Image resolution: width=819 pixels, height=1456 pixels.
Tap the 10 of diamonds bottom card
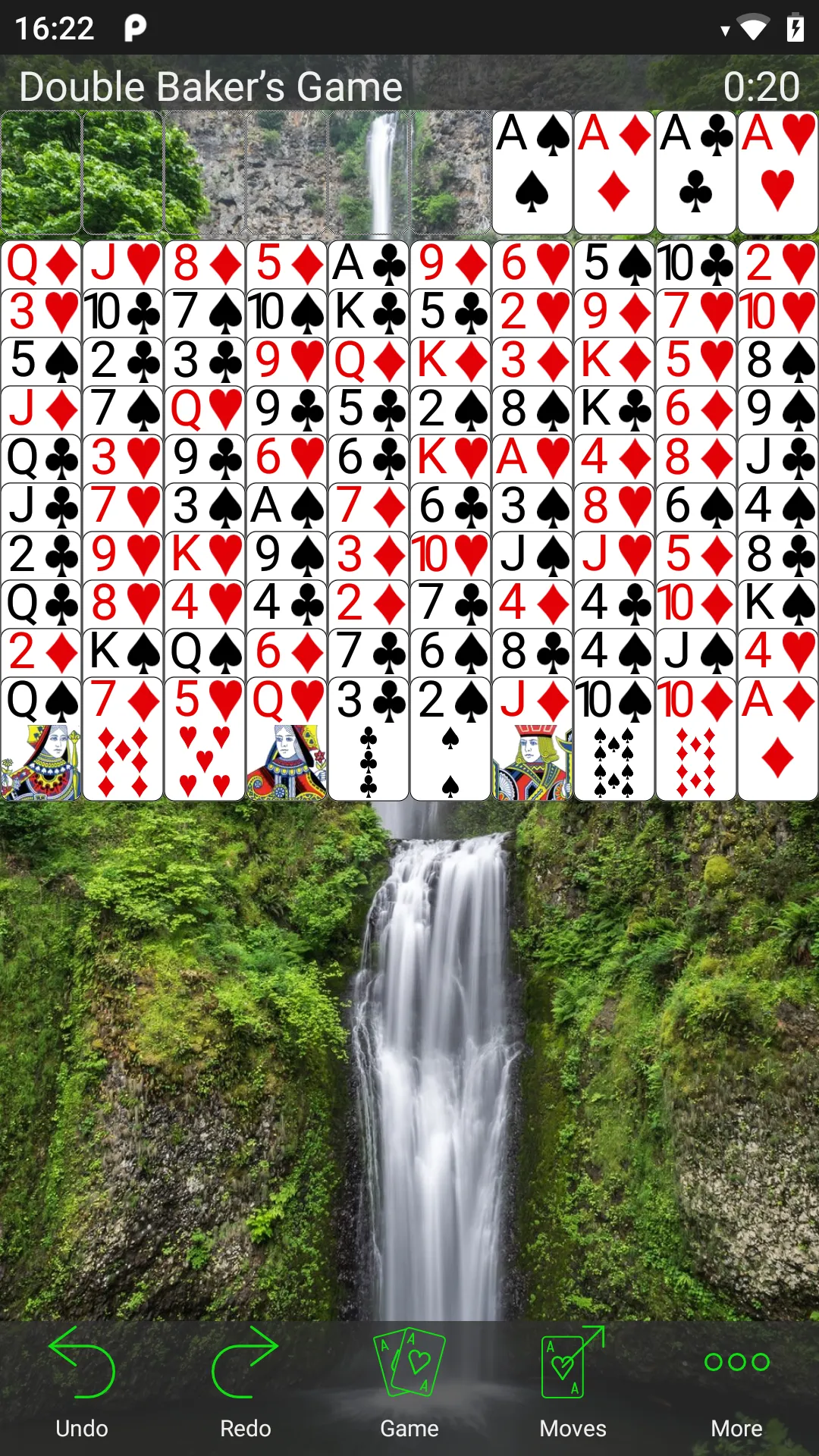pos(696,739)
